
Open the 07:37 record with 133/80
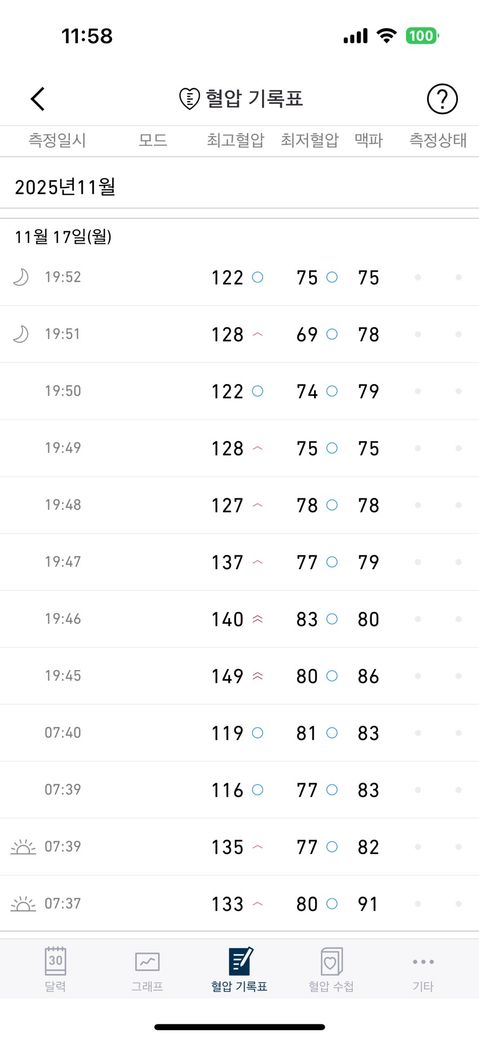240,903
